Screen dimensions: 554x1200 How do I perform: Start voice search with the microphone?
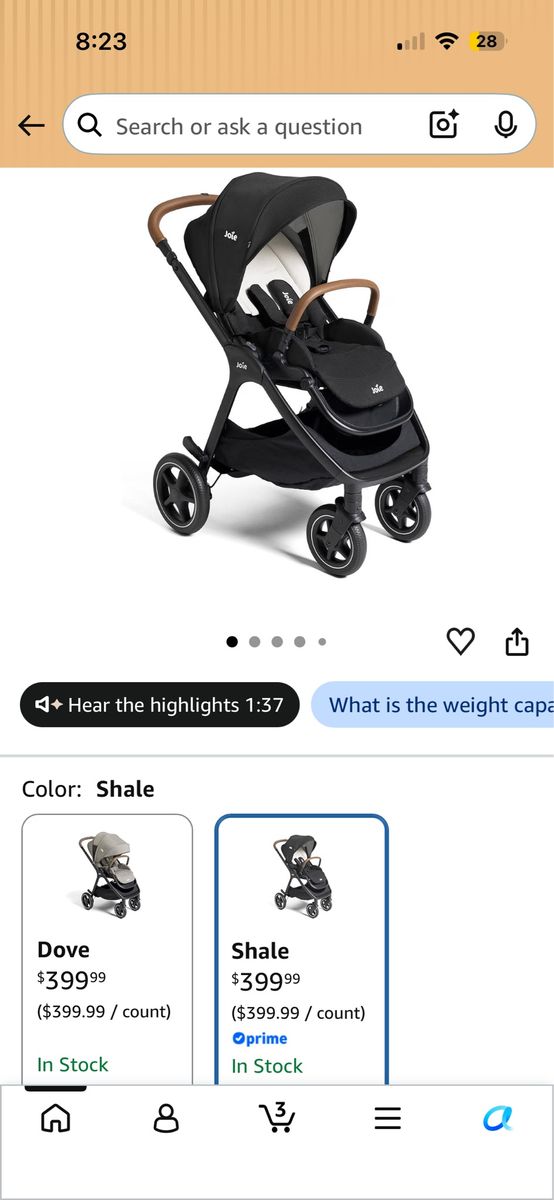pos(505,125)
